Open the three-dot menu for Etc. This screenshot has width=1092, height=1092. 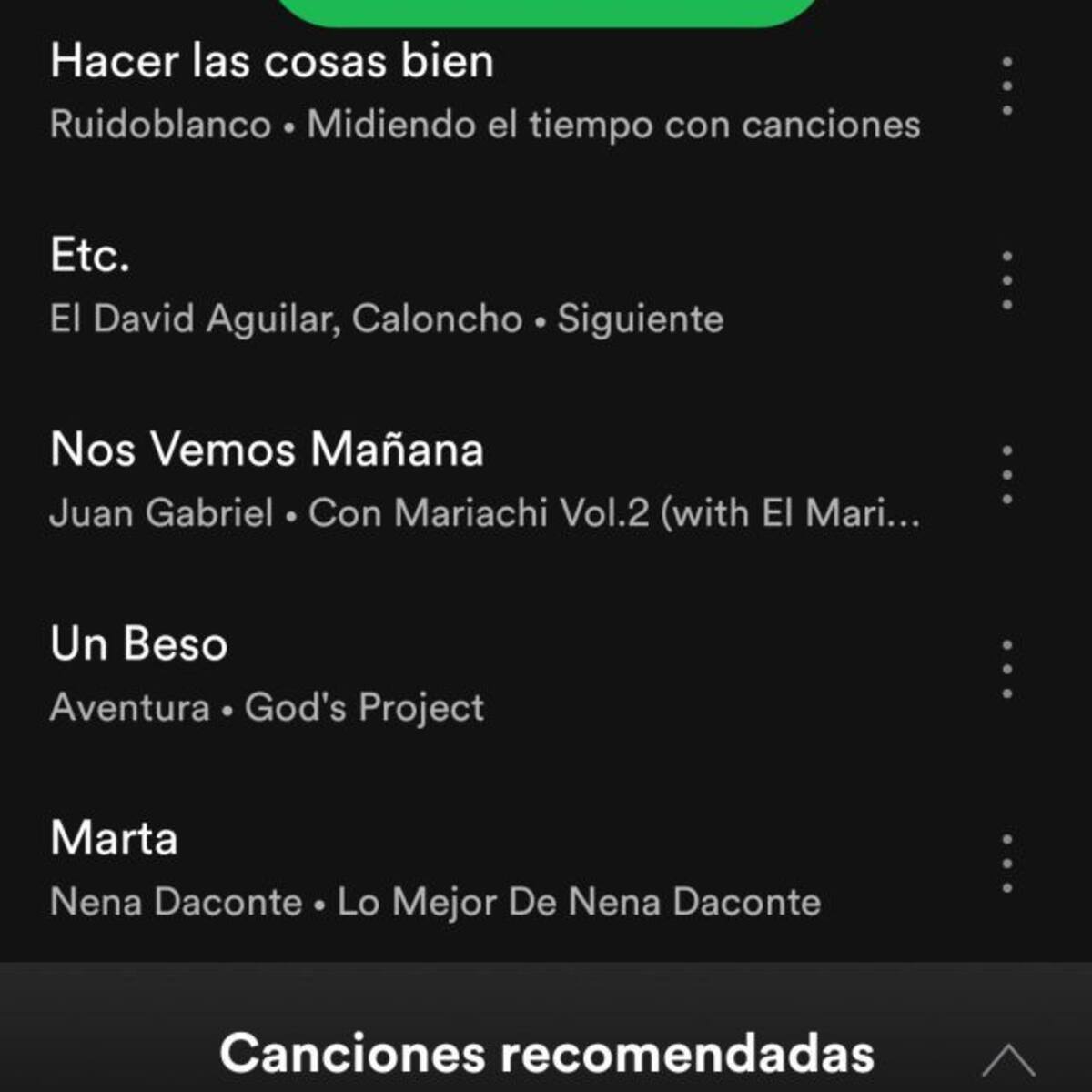tap(1006, 281)
